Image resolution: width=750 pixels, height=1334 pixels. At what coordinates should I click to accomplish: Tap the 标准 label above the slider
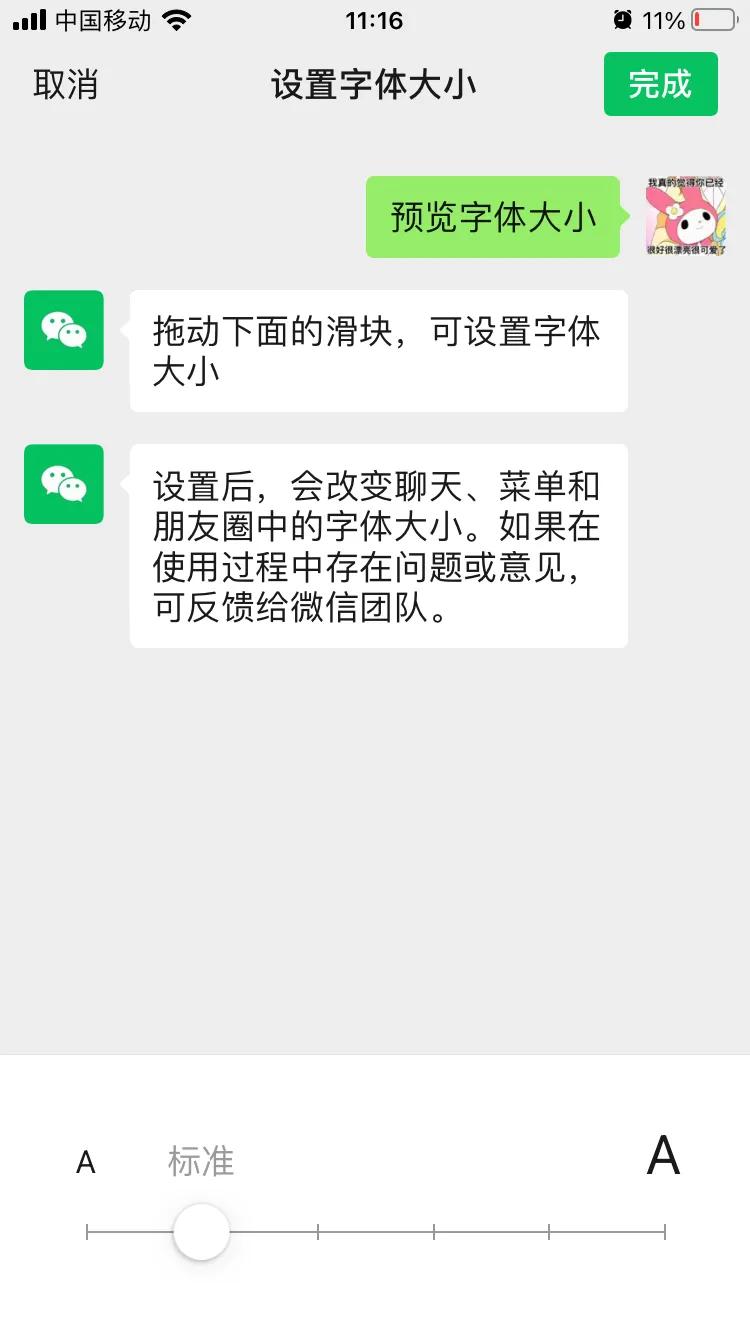pyautogui.click(x=200, y=1161)
